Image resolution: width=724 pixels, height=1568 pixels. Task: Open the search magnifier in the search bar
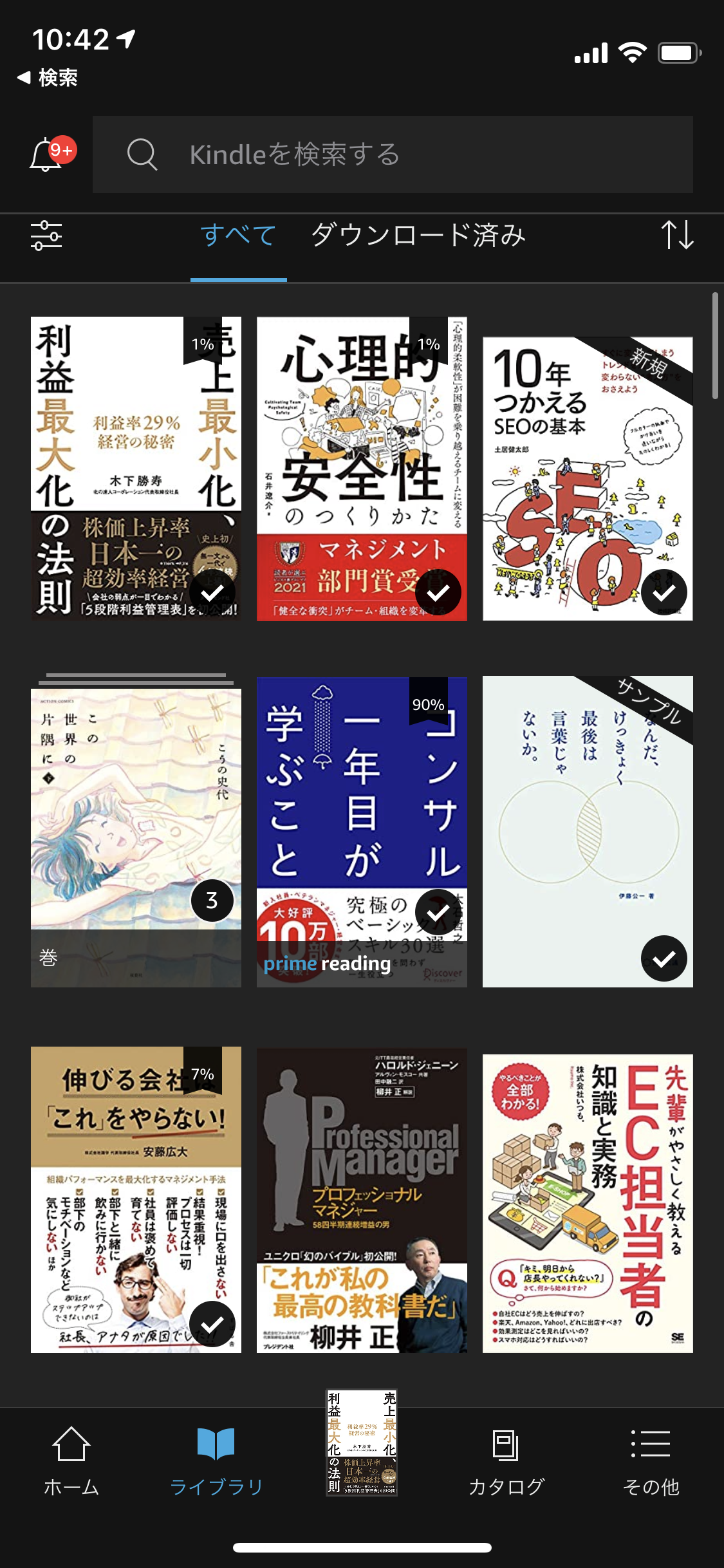(142, 155)
